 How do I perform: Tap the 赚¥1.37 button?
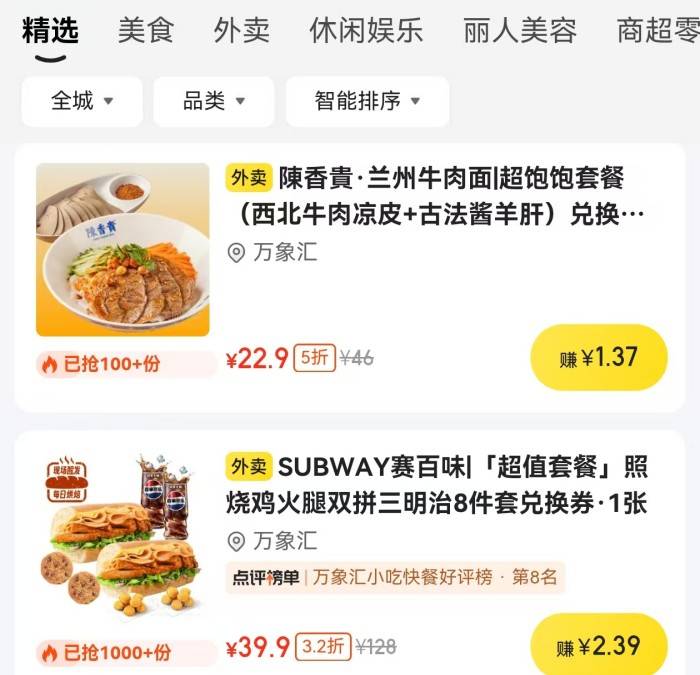tap(598, 357)
